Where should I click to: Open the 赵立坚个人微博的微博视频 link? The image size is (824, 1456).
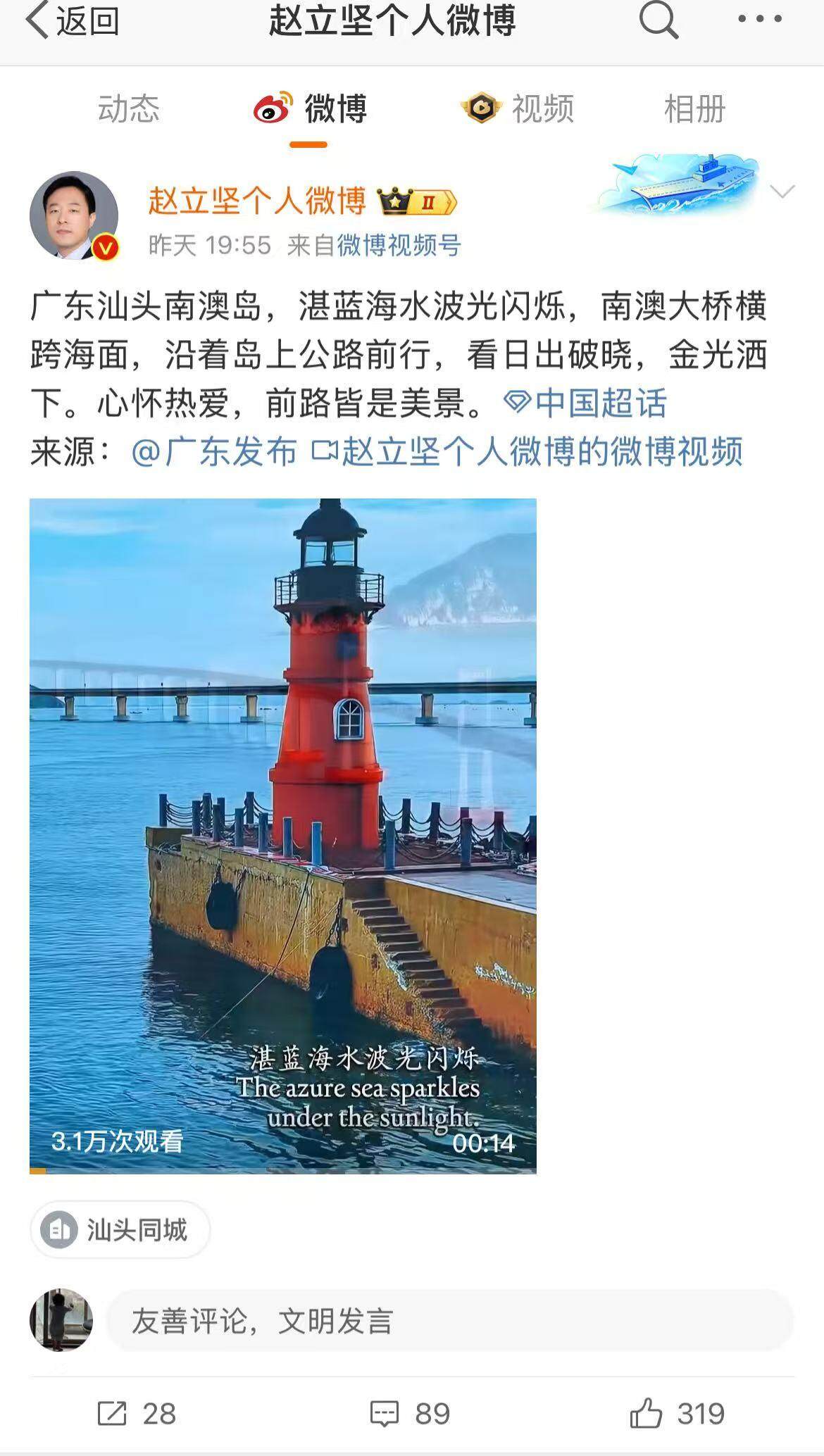click(528, 451)
